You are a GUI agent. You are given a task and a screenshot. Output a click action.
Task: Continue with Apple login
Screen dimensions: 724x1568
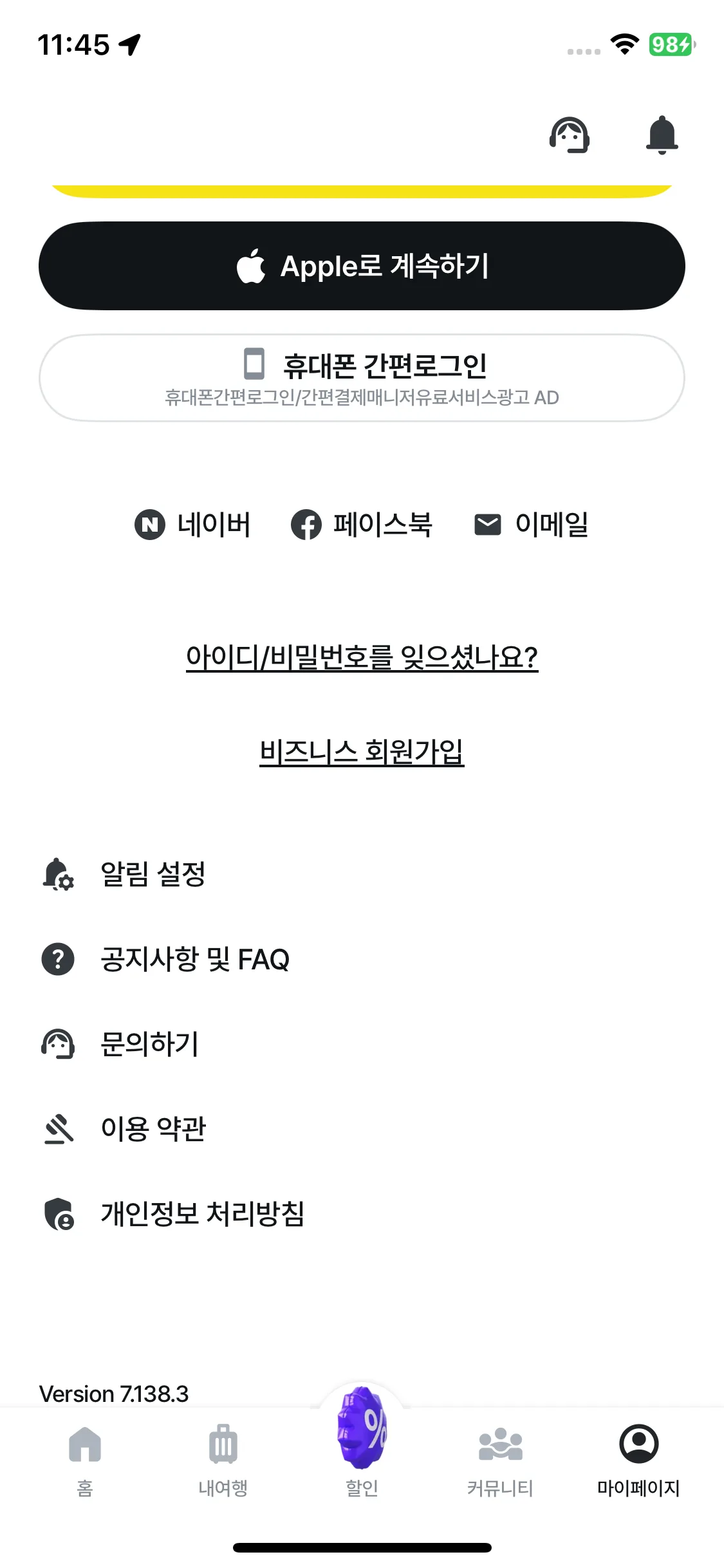click(x=362, y=266)
